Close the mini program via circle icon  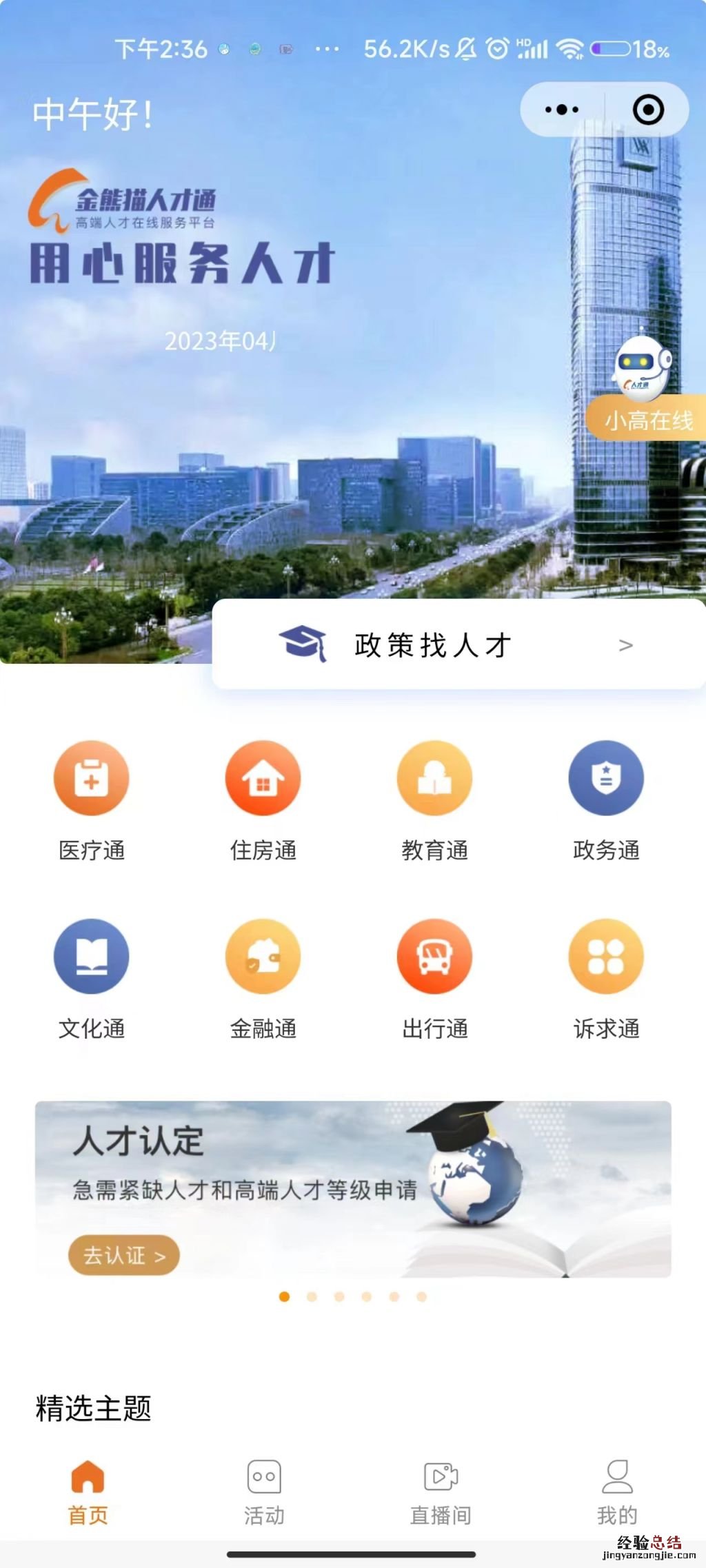tap(647, 110)
